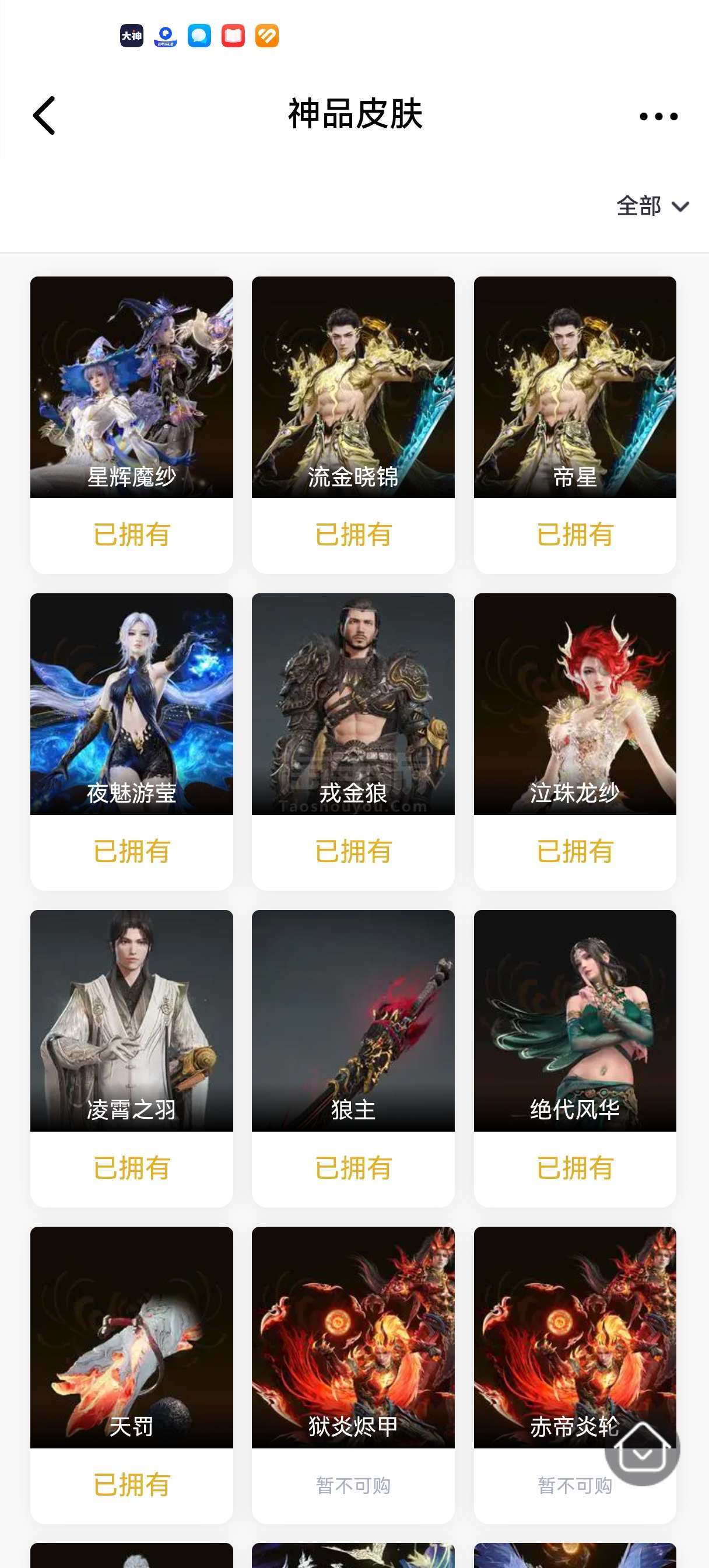Expand the 全部 filter dropdown
This screenshot has height=1568, width=709.
pyautogui.click(x=653, y=206)
